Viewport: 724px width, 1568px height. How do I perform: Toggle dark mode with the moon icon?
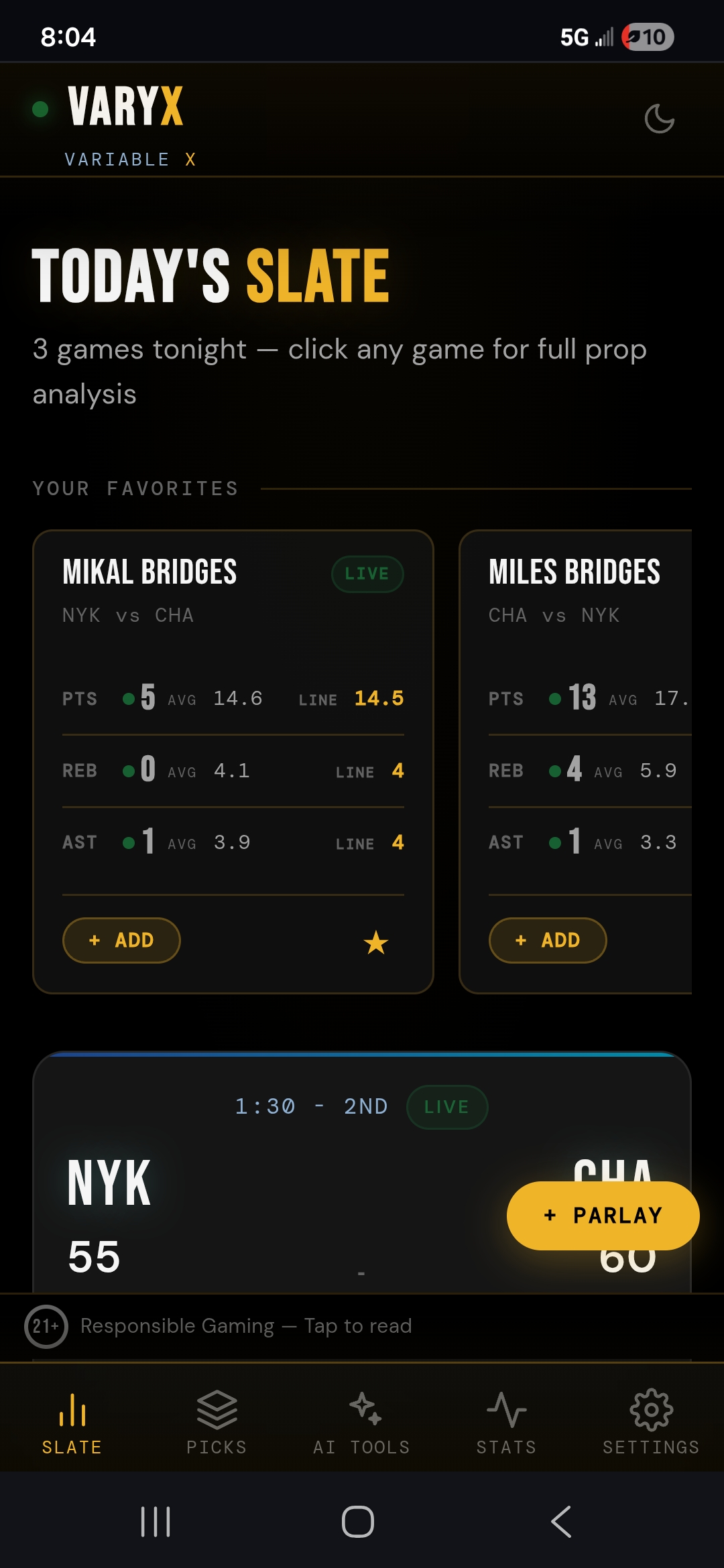[660, 118]
